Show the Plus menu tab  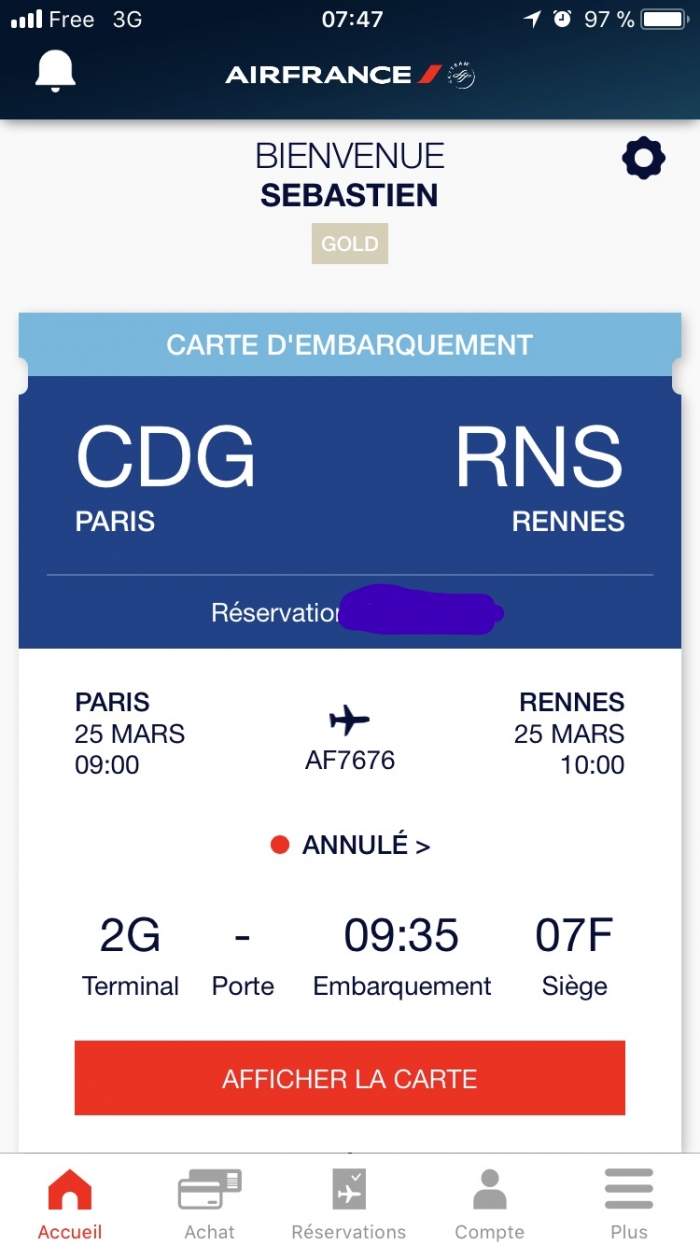pos(629,1203)
